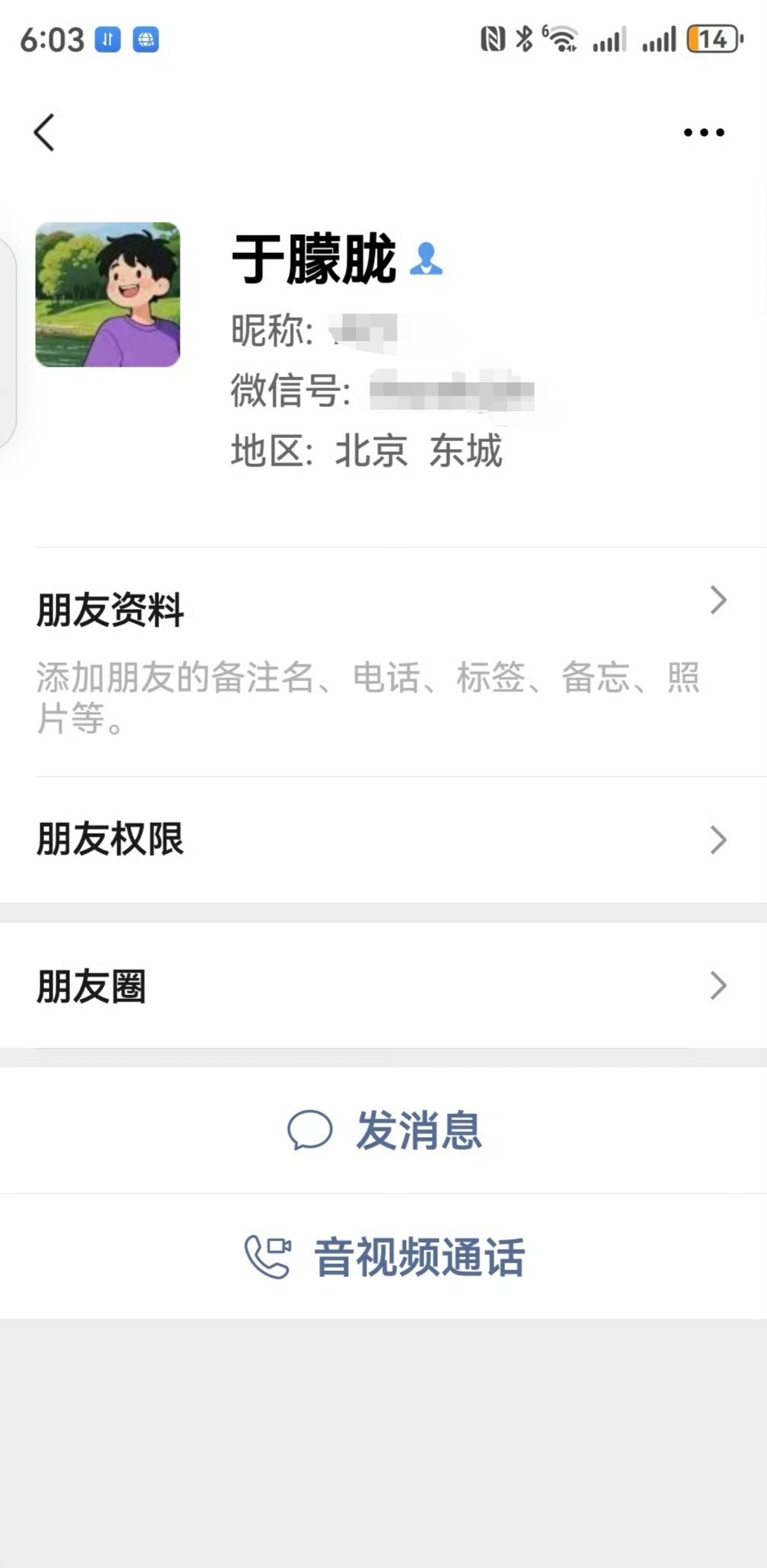Image resolution: width=767 pixels, height=1568 pixels.
Task: Expand 朋友圈 via its chevron arrow
Action: coord(717,986)
